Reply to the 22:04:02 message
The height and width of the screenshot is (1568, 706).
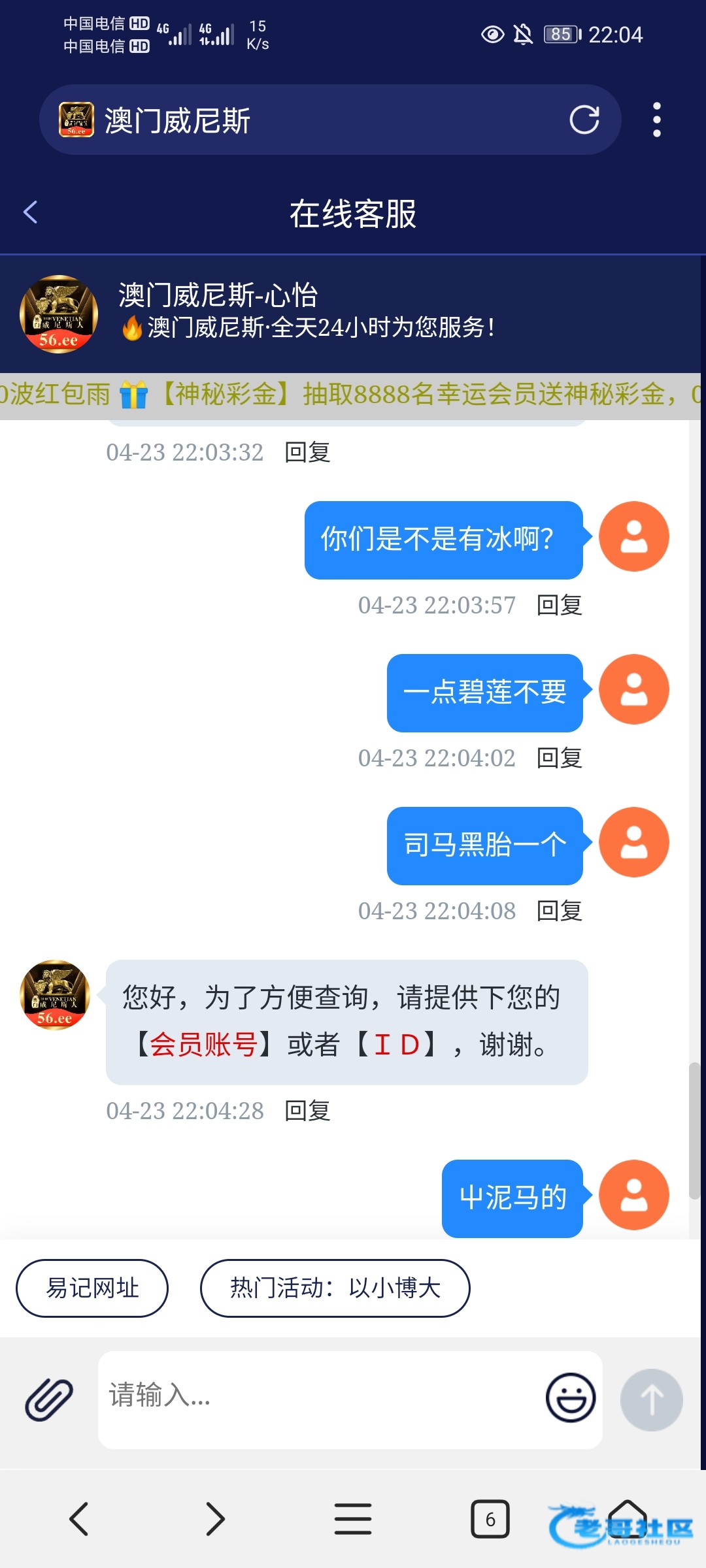(559, 758)
